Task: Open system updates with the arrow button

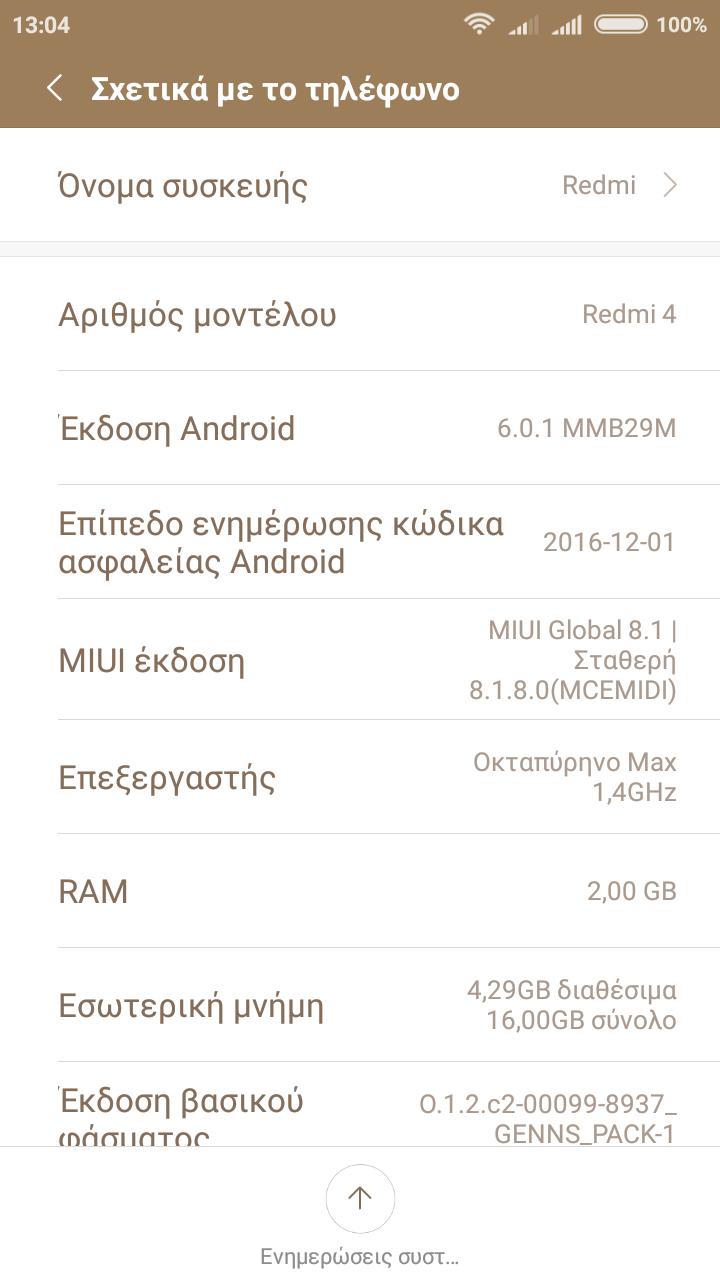Action: click(x=360, y=1198)
